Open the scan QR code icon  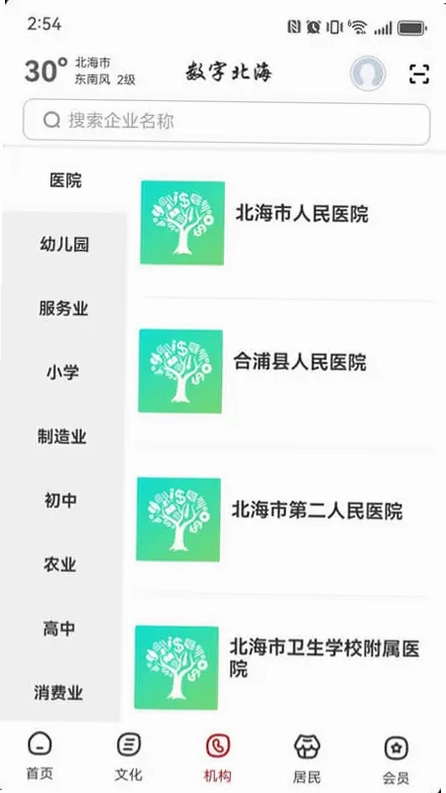419,74
